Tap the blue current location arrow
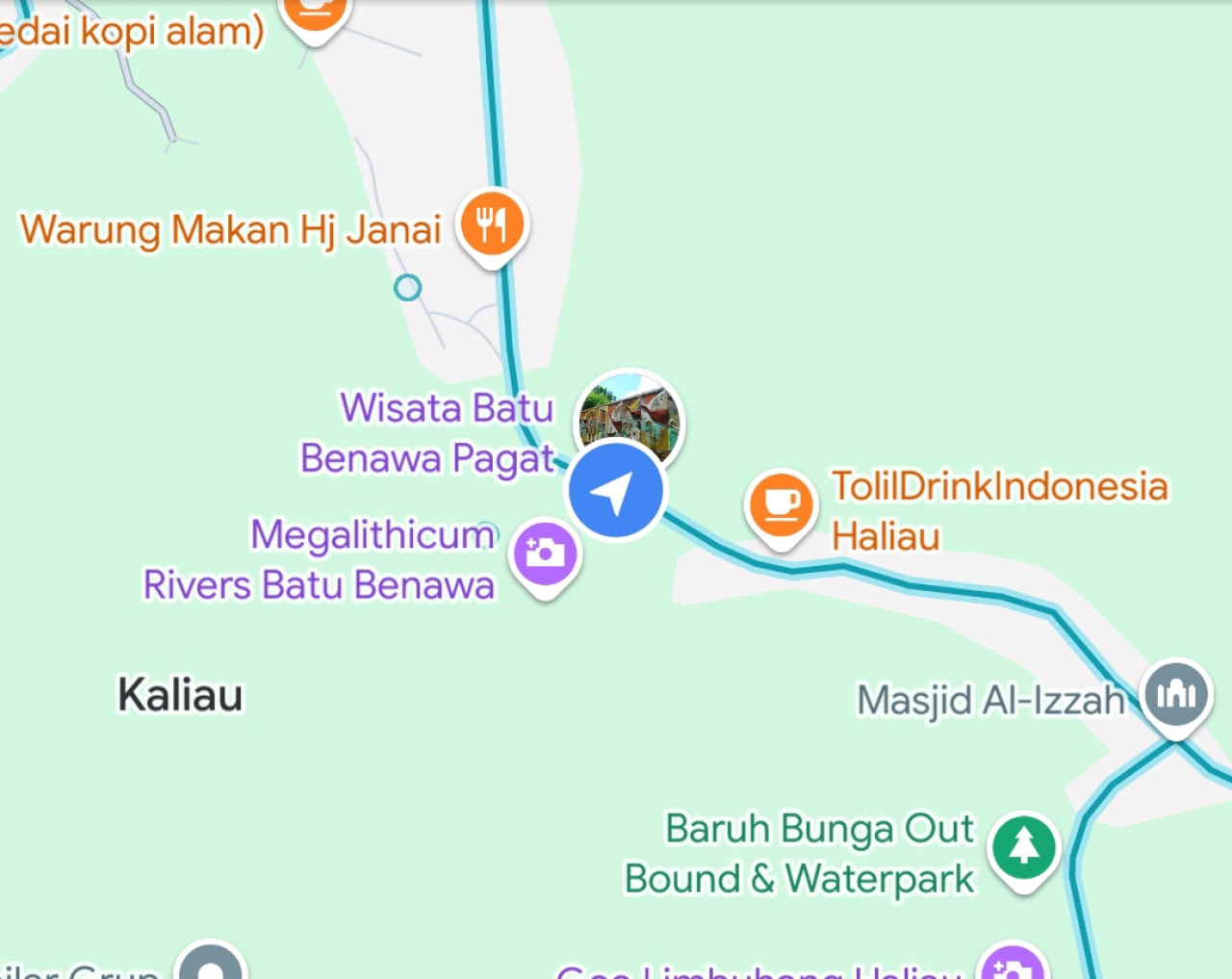 [x=615, y=491]
